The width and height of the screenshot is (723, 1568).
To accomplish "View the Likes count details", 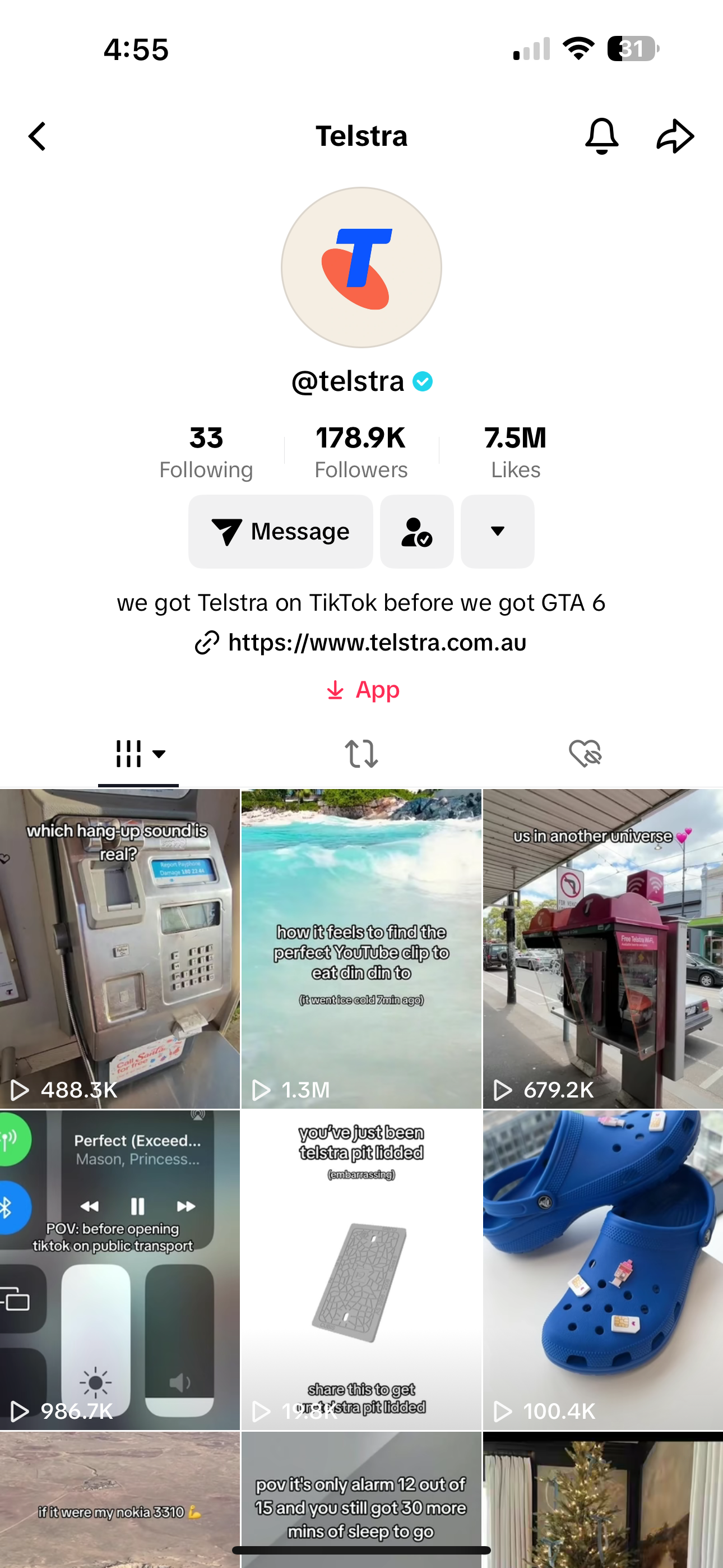I will [516, 452].
